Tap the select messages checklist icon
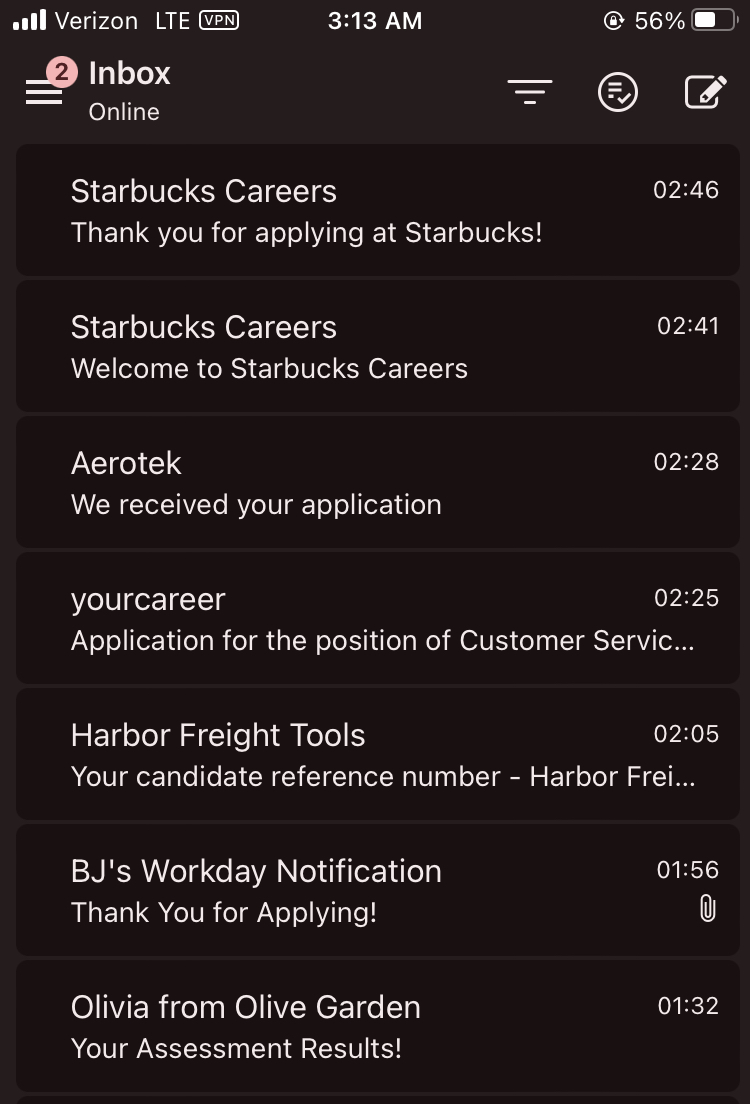 pyautogui.click(x=617, y=92)
